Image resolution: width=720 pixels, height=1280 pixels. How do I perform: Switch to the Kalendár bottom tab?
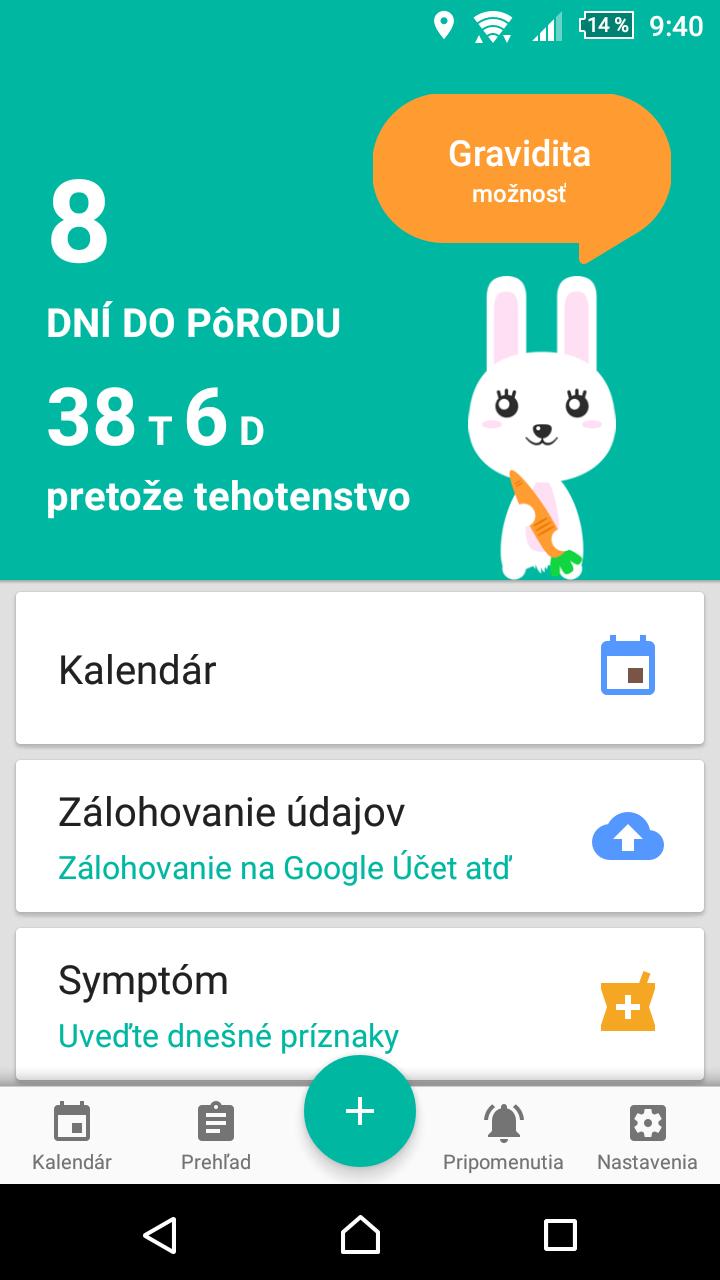point(72,1136)
